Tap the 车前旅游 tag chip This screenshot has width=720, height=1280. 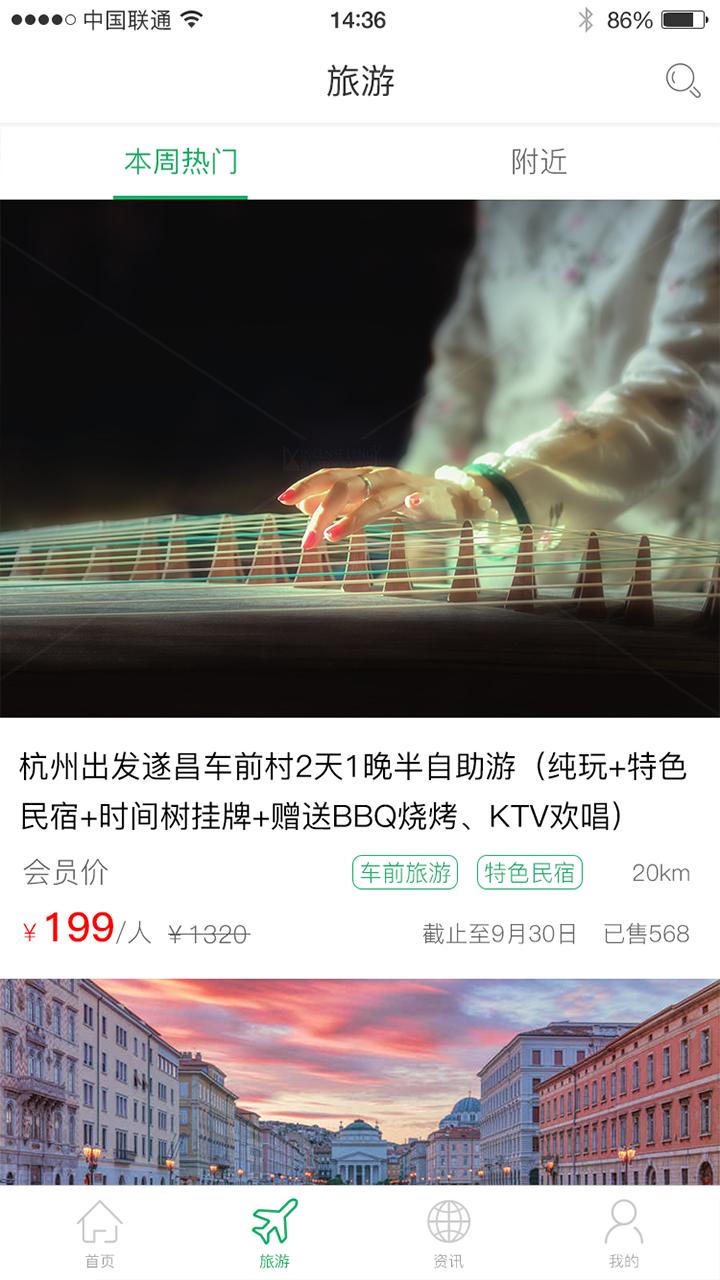coord(405,873)
